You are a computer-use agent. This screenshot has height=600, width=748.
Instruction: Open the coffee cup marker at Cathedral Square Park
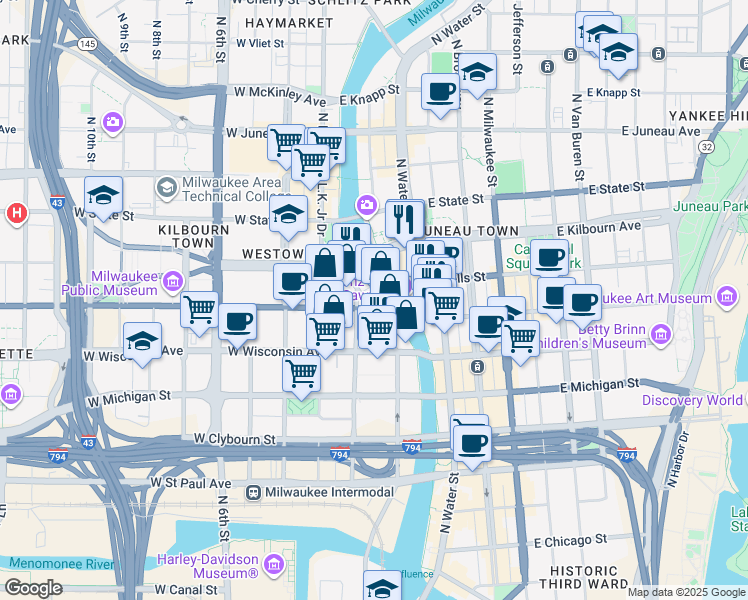point(549,258)
